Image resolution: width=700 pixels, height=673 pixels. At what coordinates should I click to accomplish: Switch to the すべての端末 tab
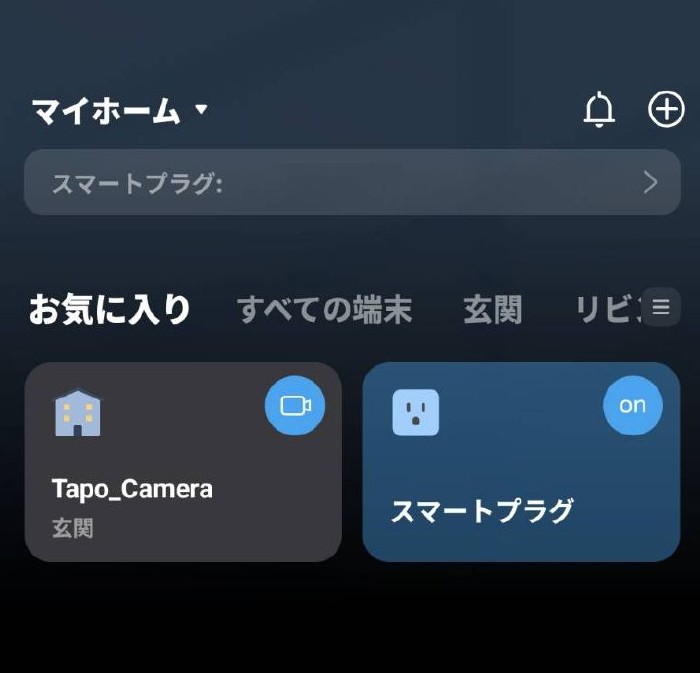click(324, 310)
